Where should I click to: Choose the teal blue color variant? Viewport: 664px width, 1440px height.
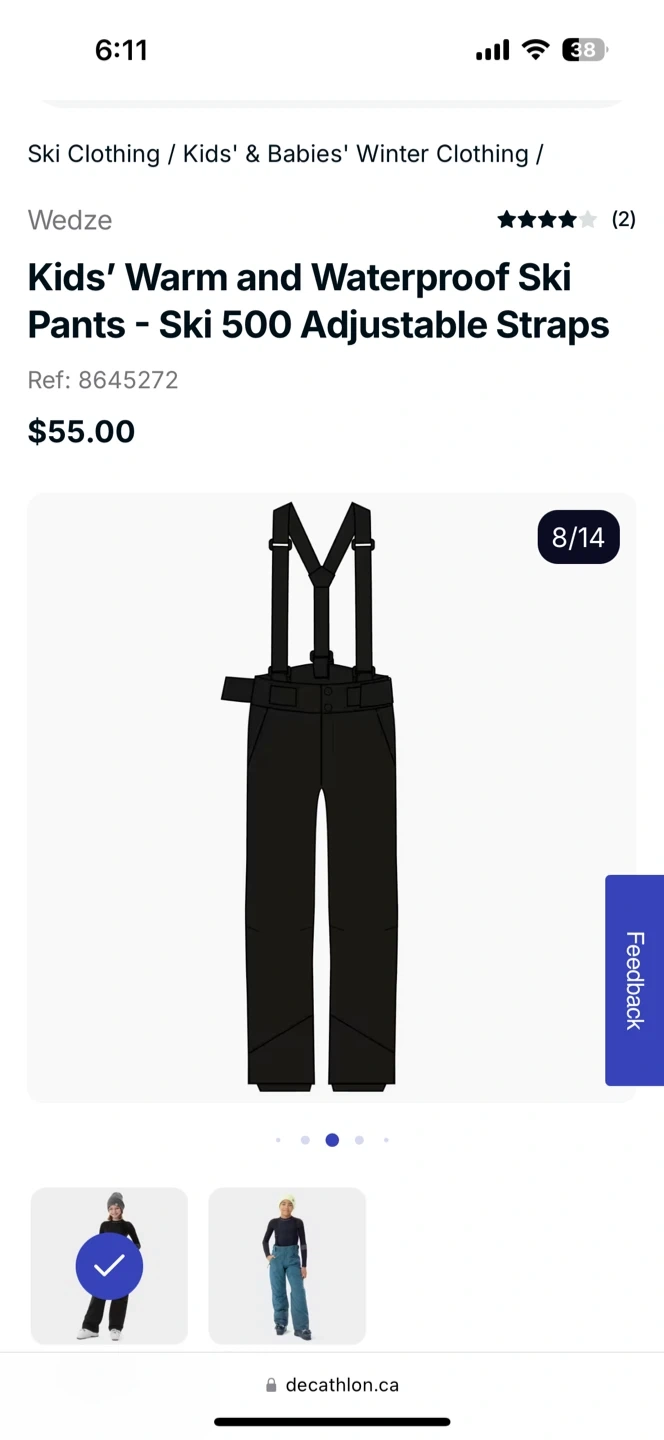click(287, 1265)
